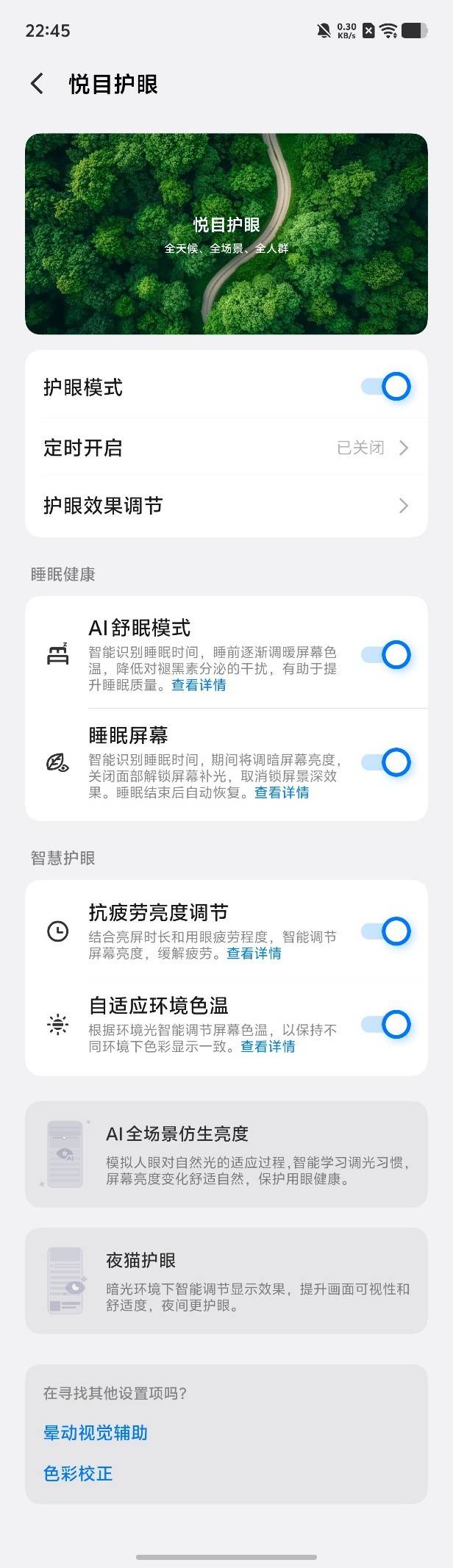Open 色彩校正 settings link
This screenshot has height=1568, width=453.
(78, 1473)
